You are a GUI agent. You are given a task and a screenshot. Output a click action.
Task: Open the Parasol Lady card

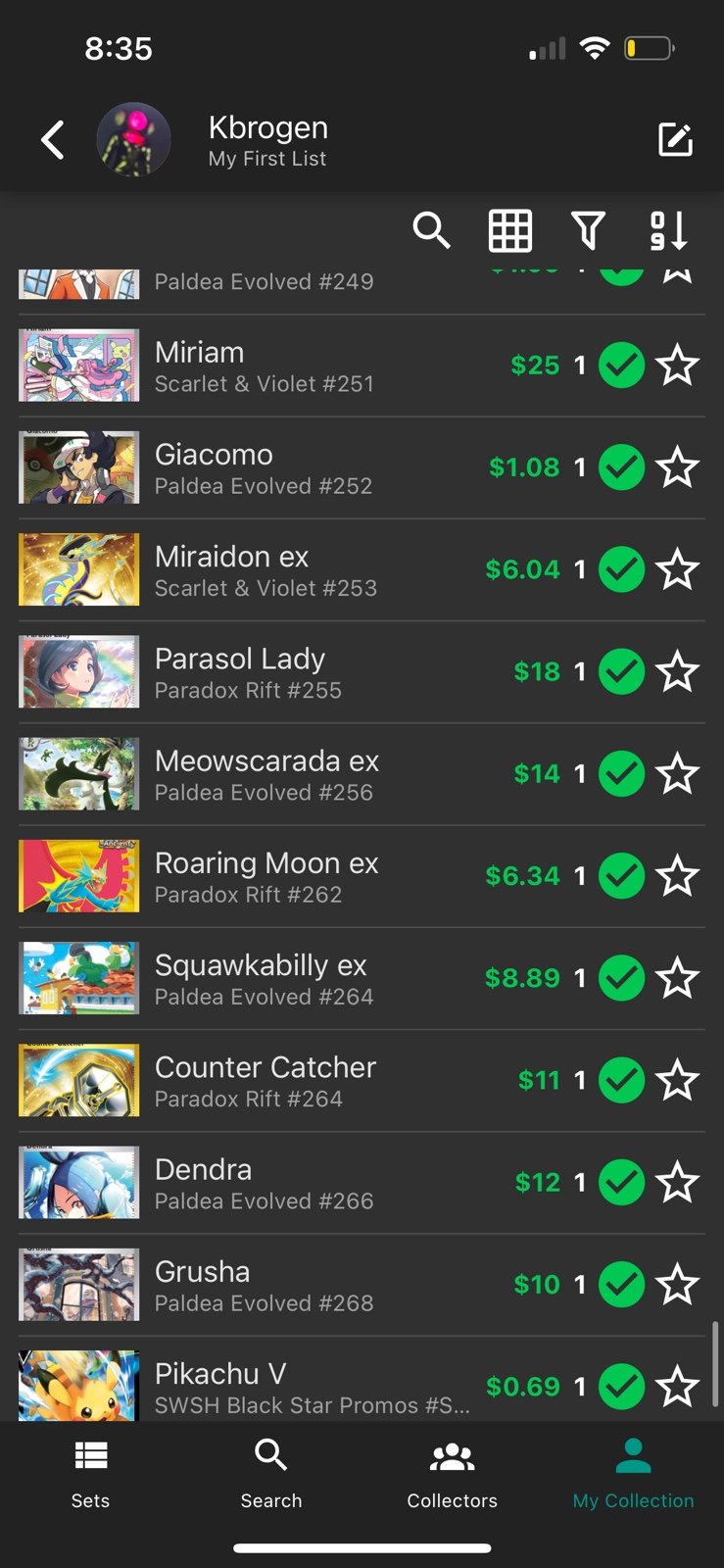coord(362,672)
